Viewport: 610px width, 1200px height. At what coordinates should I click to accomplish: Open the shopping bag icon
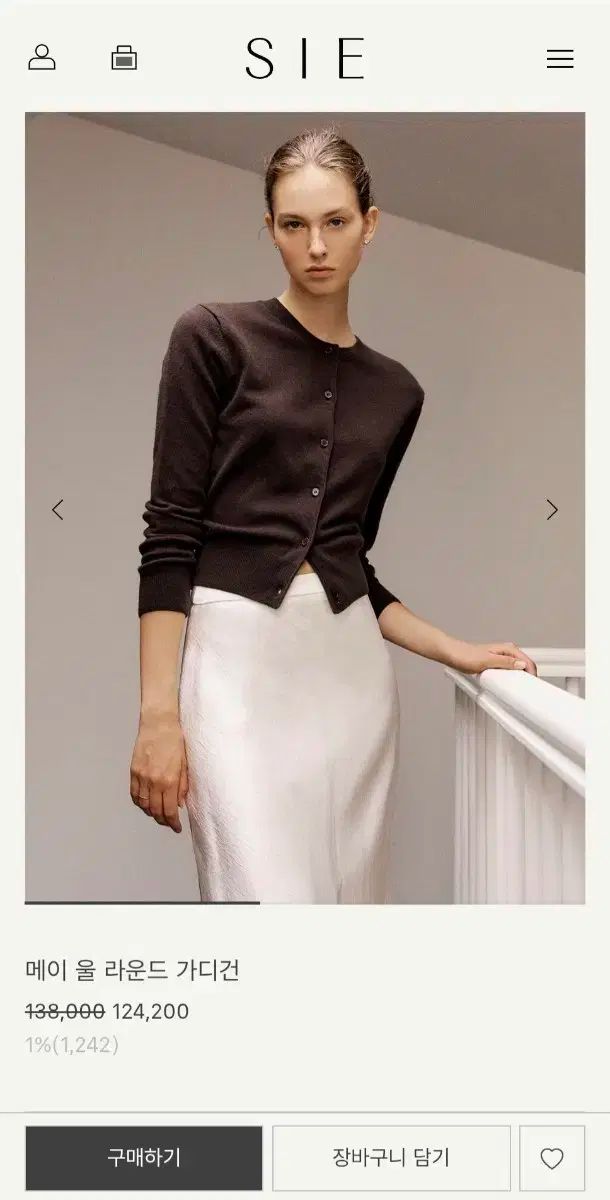[124, 57]
